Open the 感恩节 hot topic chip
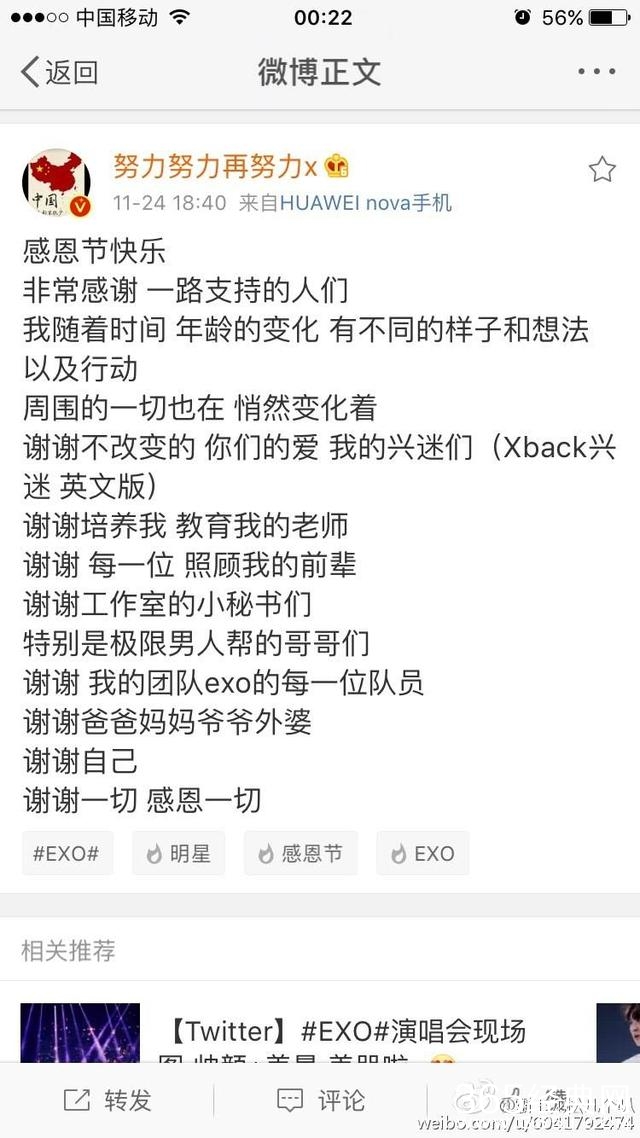 point(299,853)
